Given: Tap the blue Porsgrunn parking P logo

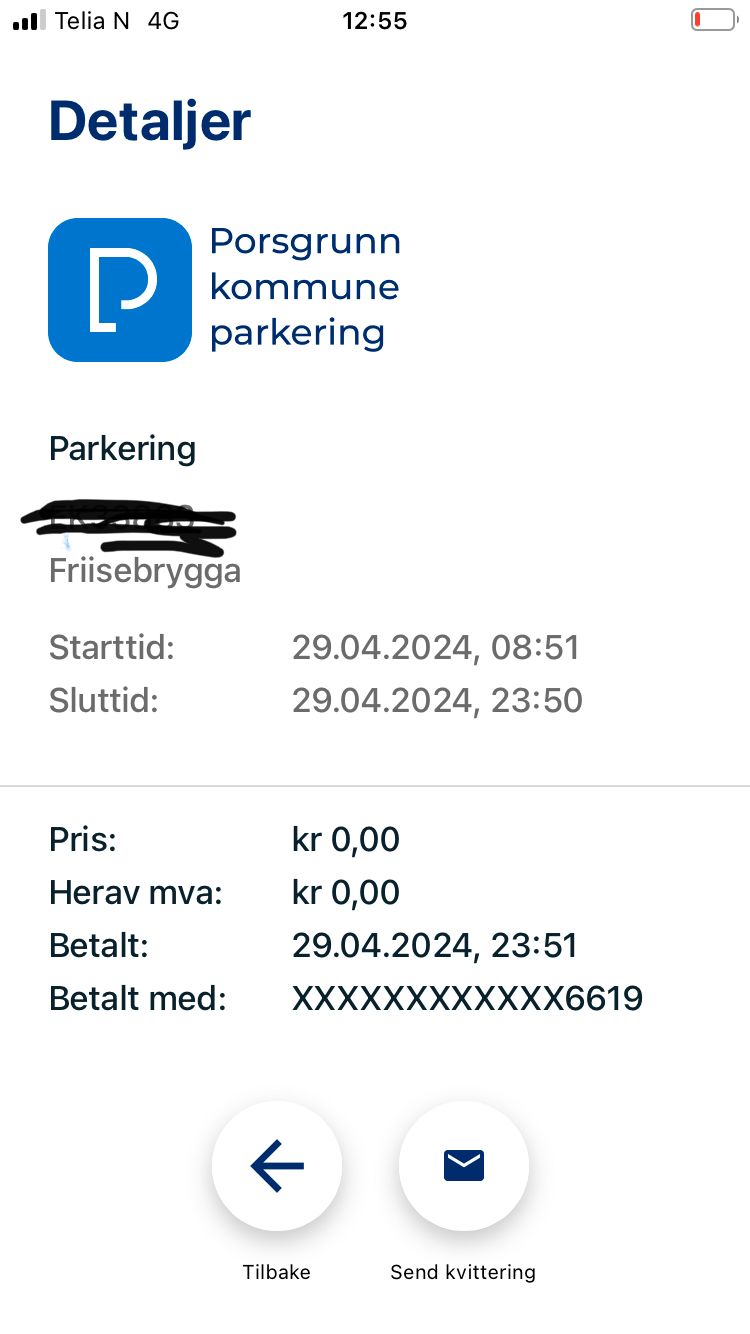Looking at the screenshot, I should coord(119,289).
